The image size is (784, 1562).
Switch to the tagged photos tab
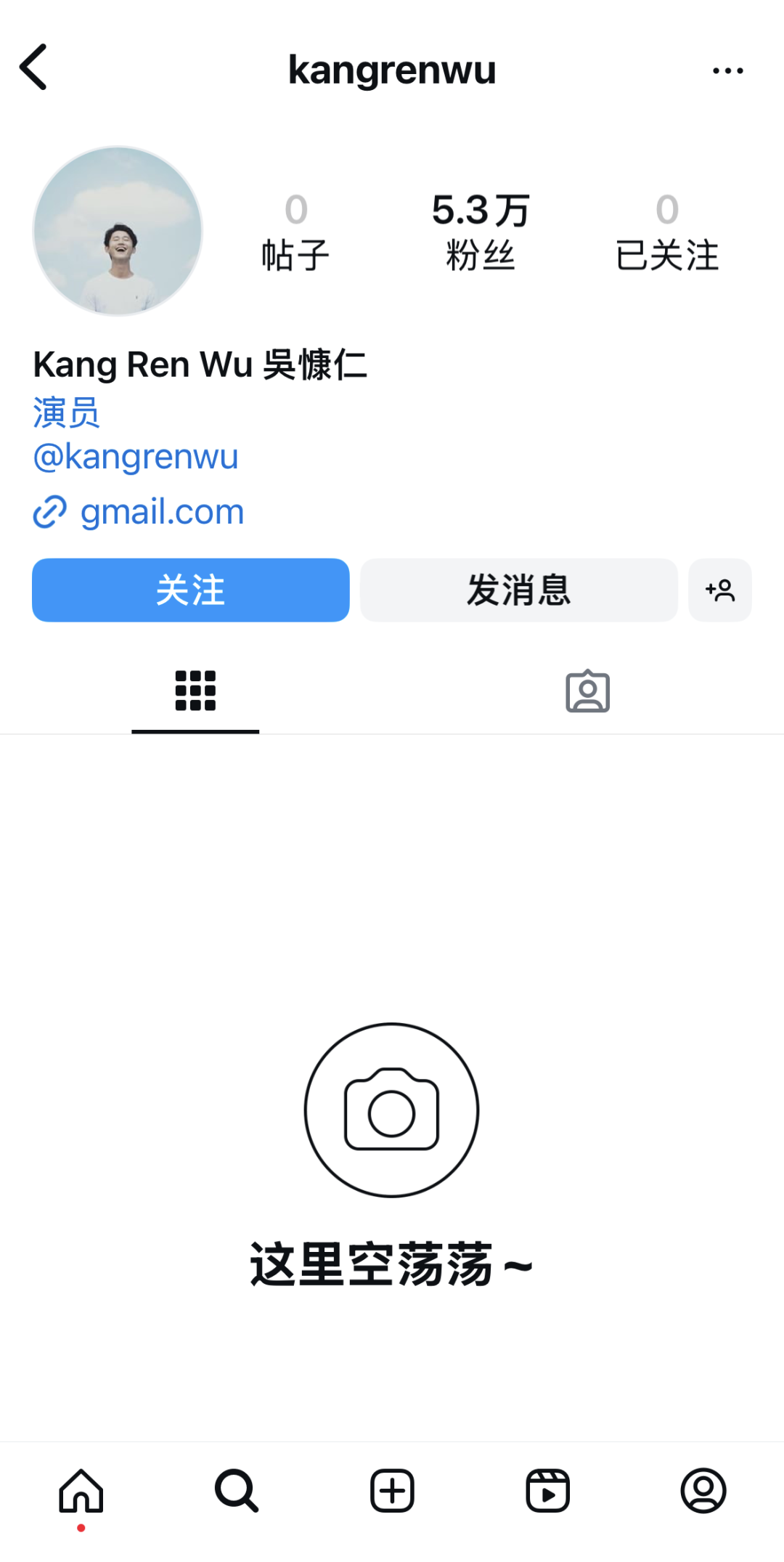tap(587, 691)
